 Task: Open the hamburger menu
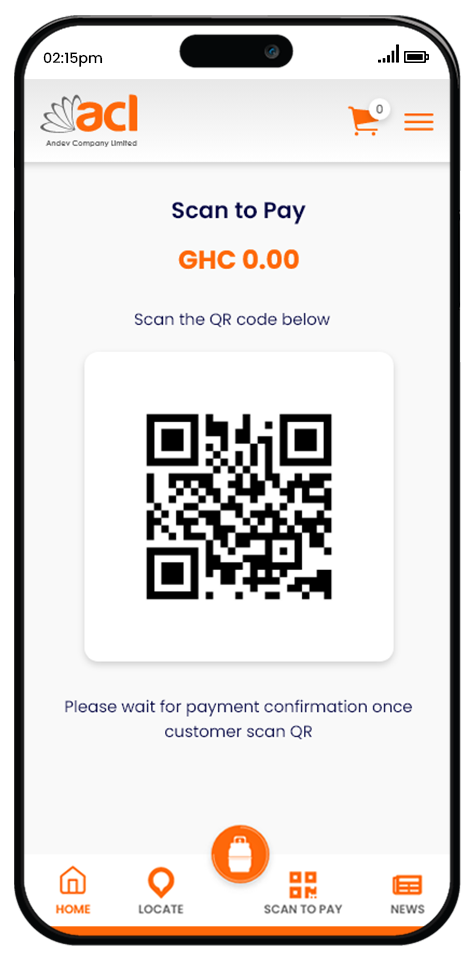point(419,122)
